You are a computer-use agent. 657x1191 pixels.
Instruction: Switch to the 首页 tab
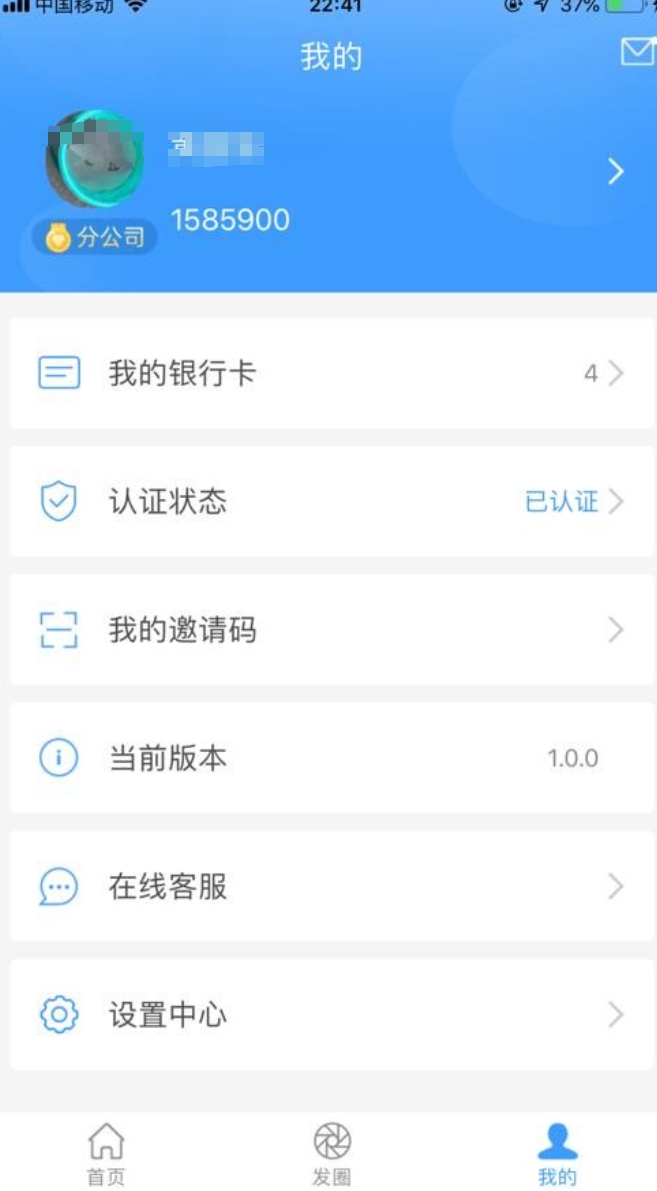pos(107,1153)
